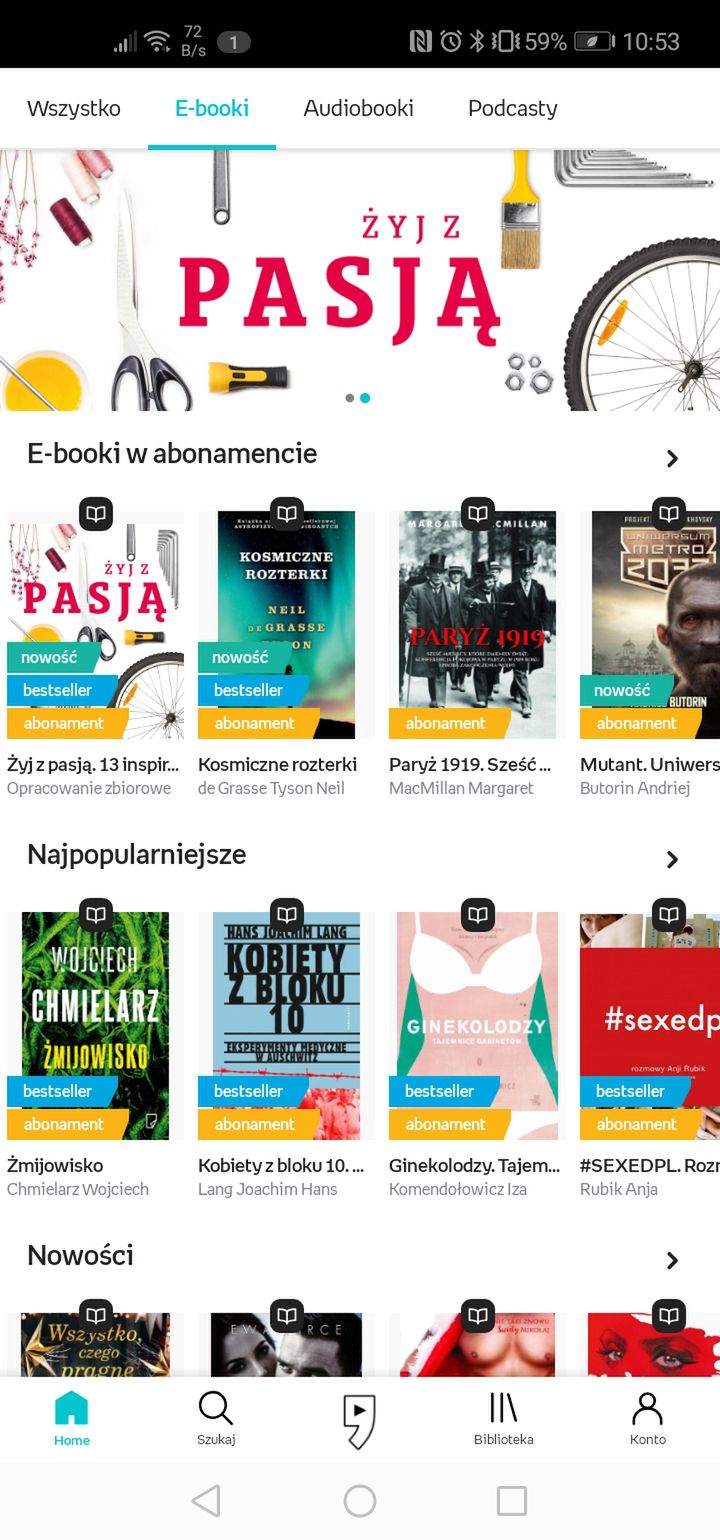Open the Paryż 1919 book card

(x=477, y=648)
